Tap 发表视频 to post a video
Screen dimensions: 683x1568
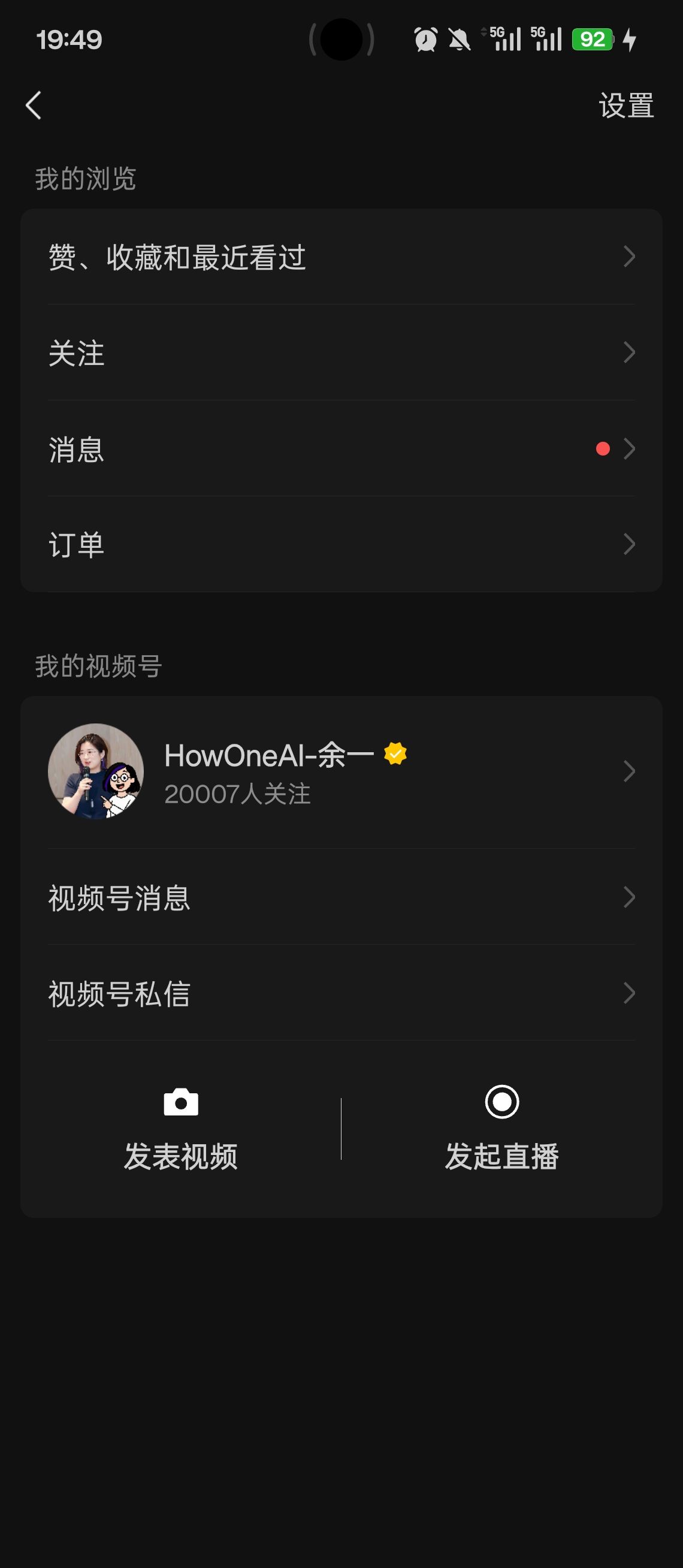[x=180, y=1129]
